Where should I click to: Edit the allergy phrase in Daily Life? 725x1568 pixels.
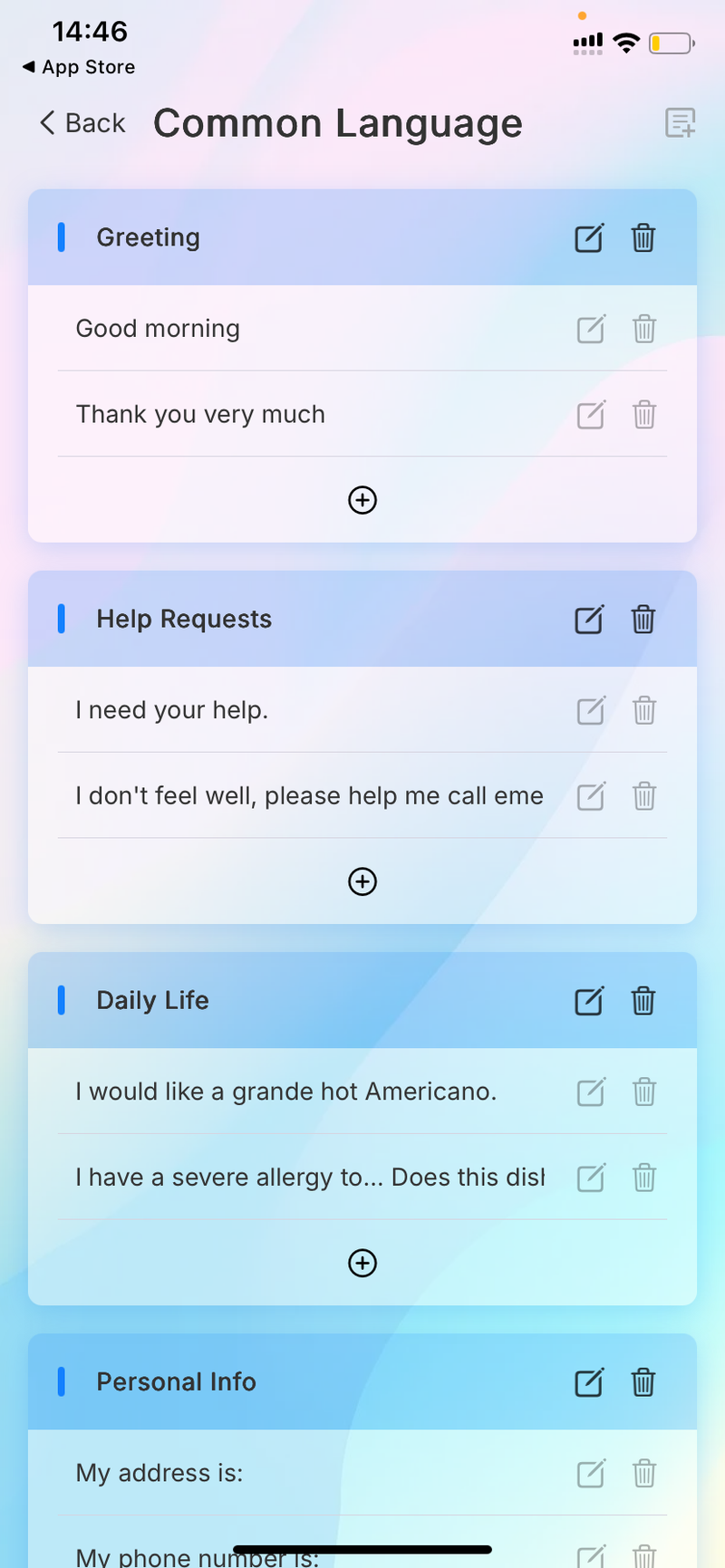[590, 1178]
